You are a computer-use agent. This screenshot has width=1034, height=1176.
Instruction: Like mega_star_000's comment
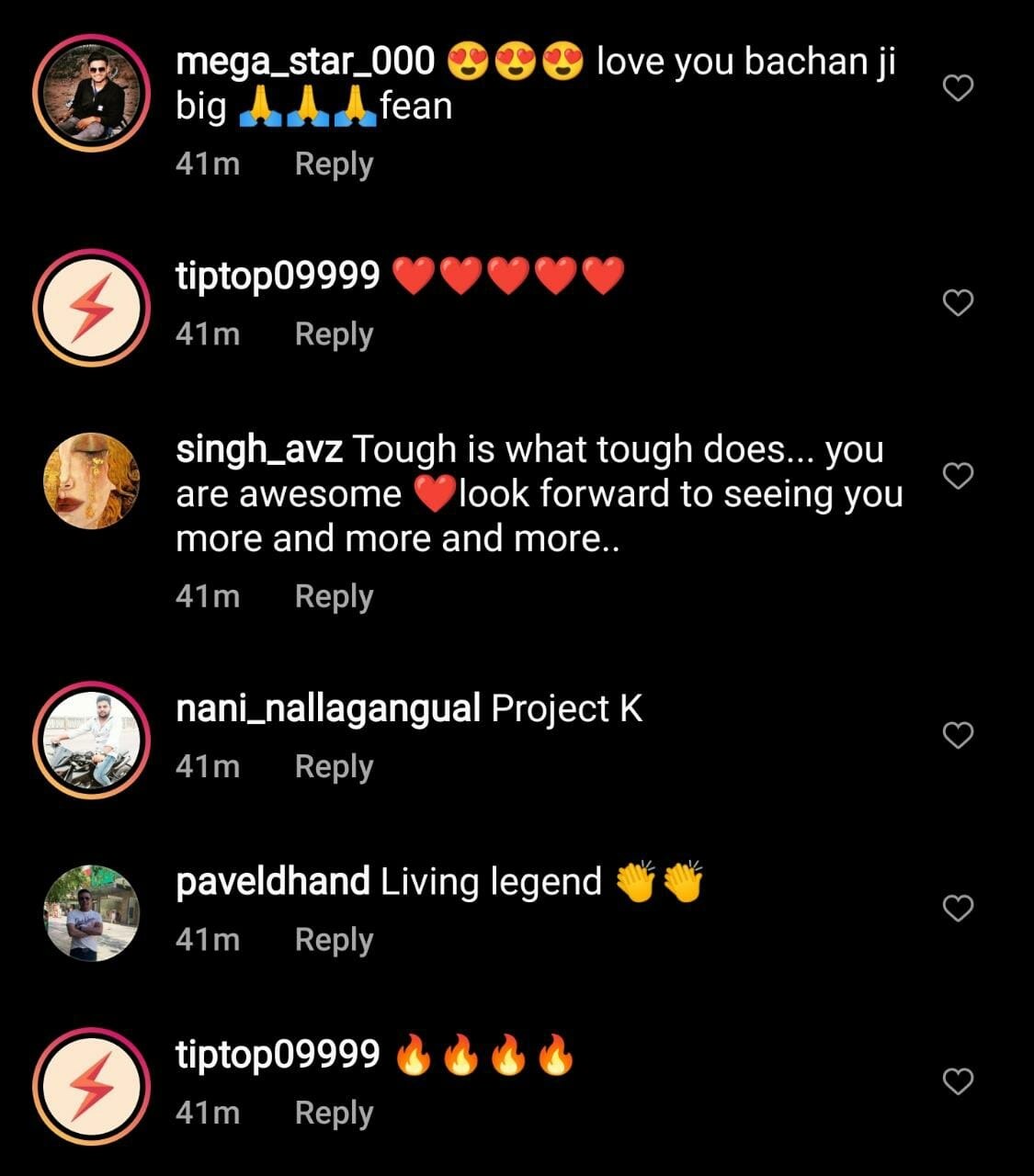pos(958,88)
